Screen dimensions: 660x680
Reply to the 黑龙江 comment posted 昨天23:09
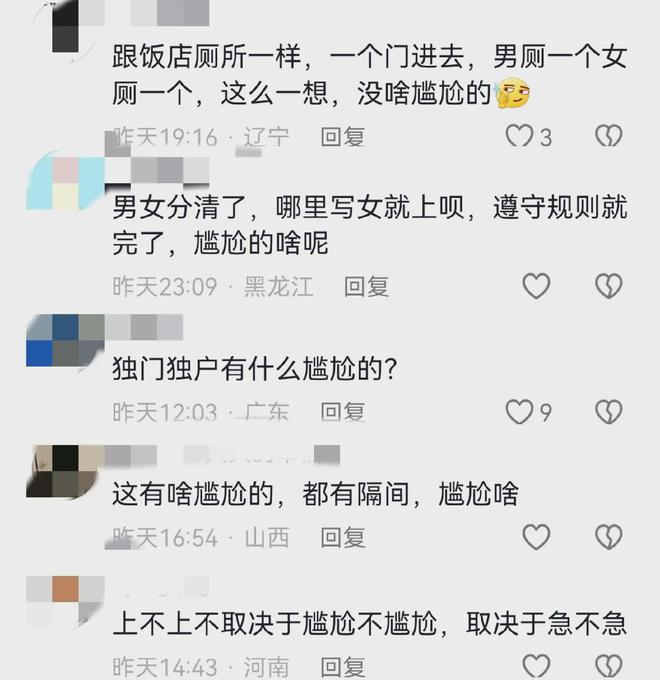pos(366,287)
